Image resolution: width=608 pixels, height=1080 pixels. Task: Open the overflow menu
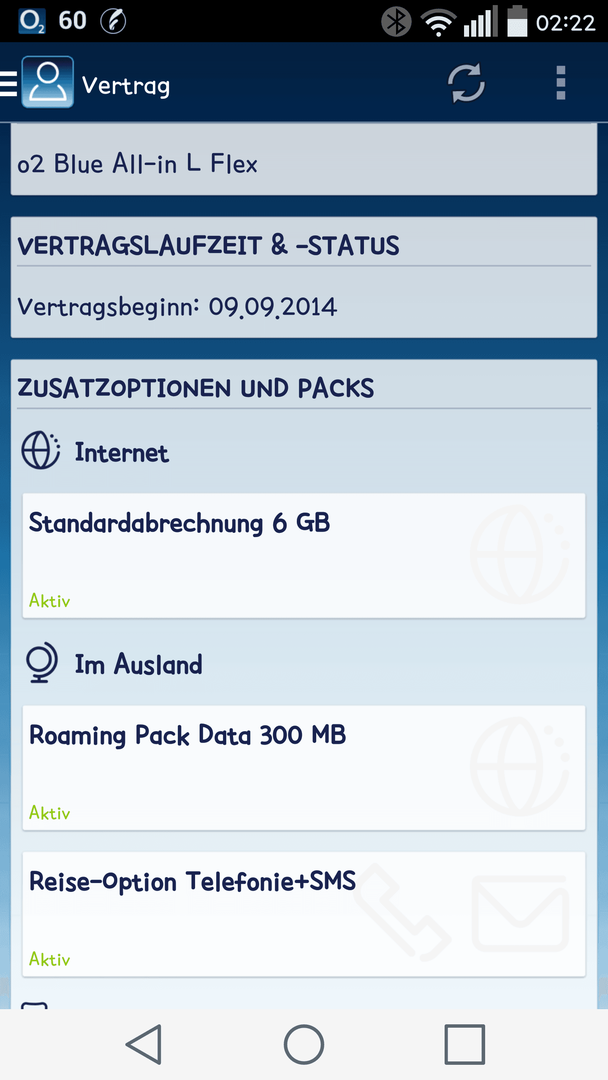tap(561, 83)
